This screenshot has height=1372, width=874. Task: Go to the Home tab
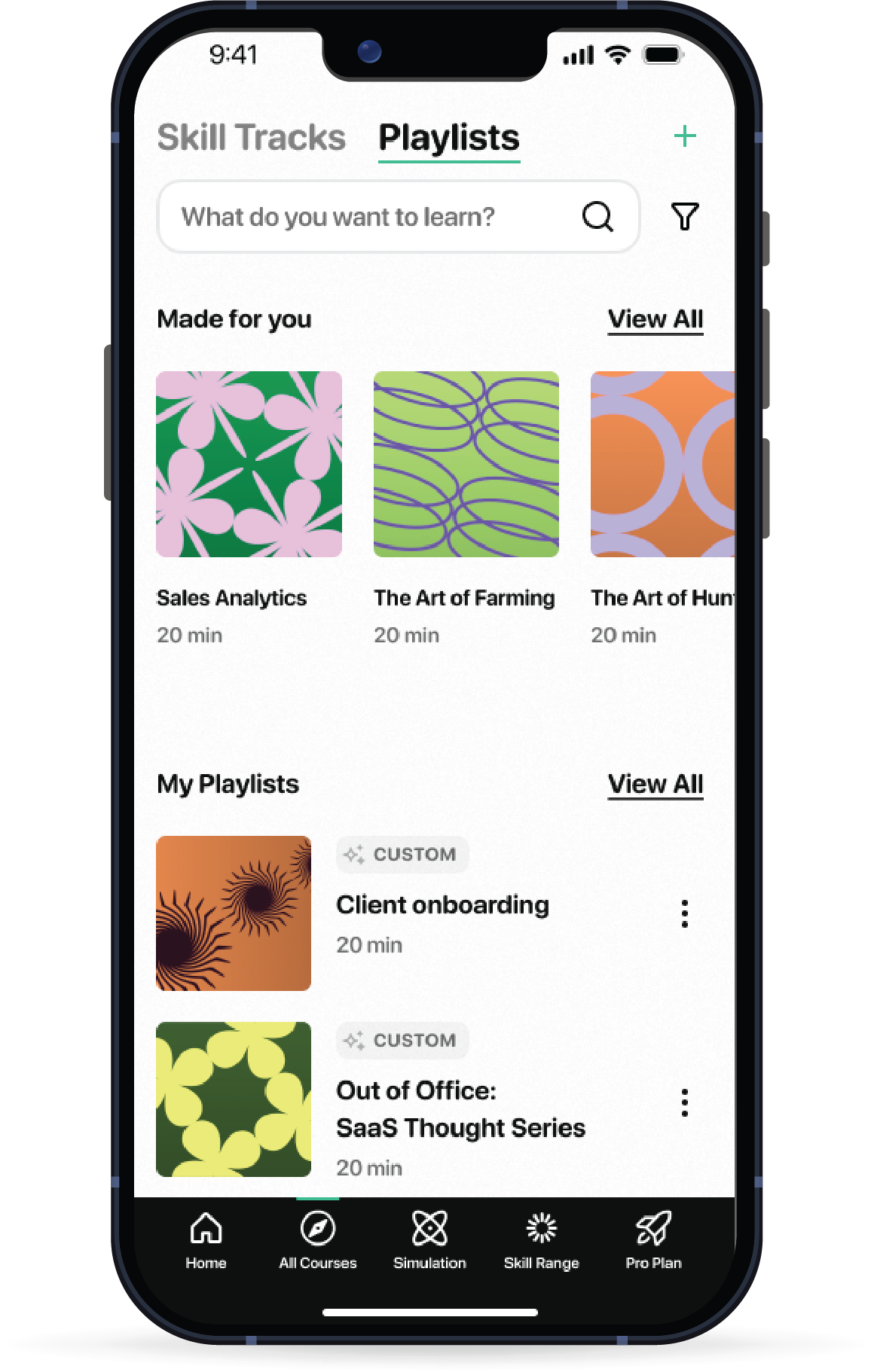[x=206, y=1239]
